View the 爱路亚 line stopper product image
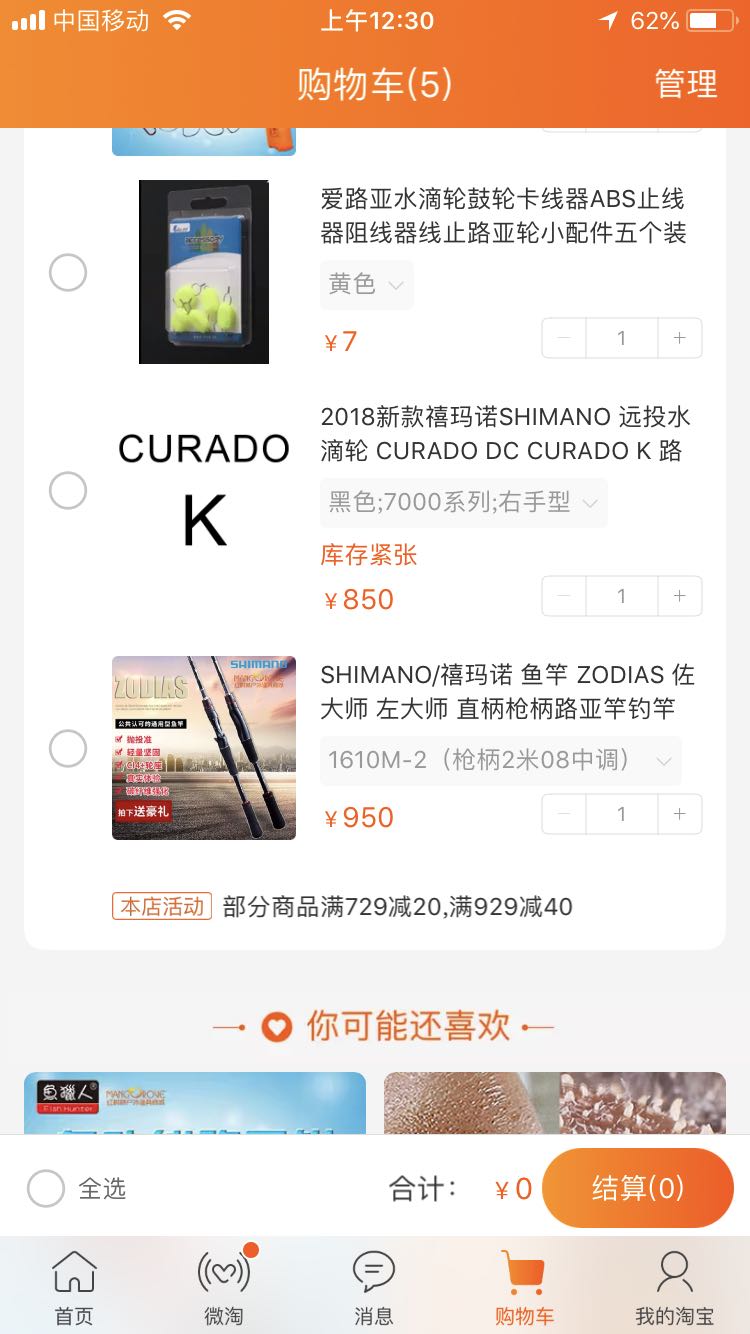The image size is (750, 1334). pos(204,272)
